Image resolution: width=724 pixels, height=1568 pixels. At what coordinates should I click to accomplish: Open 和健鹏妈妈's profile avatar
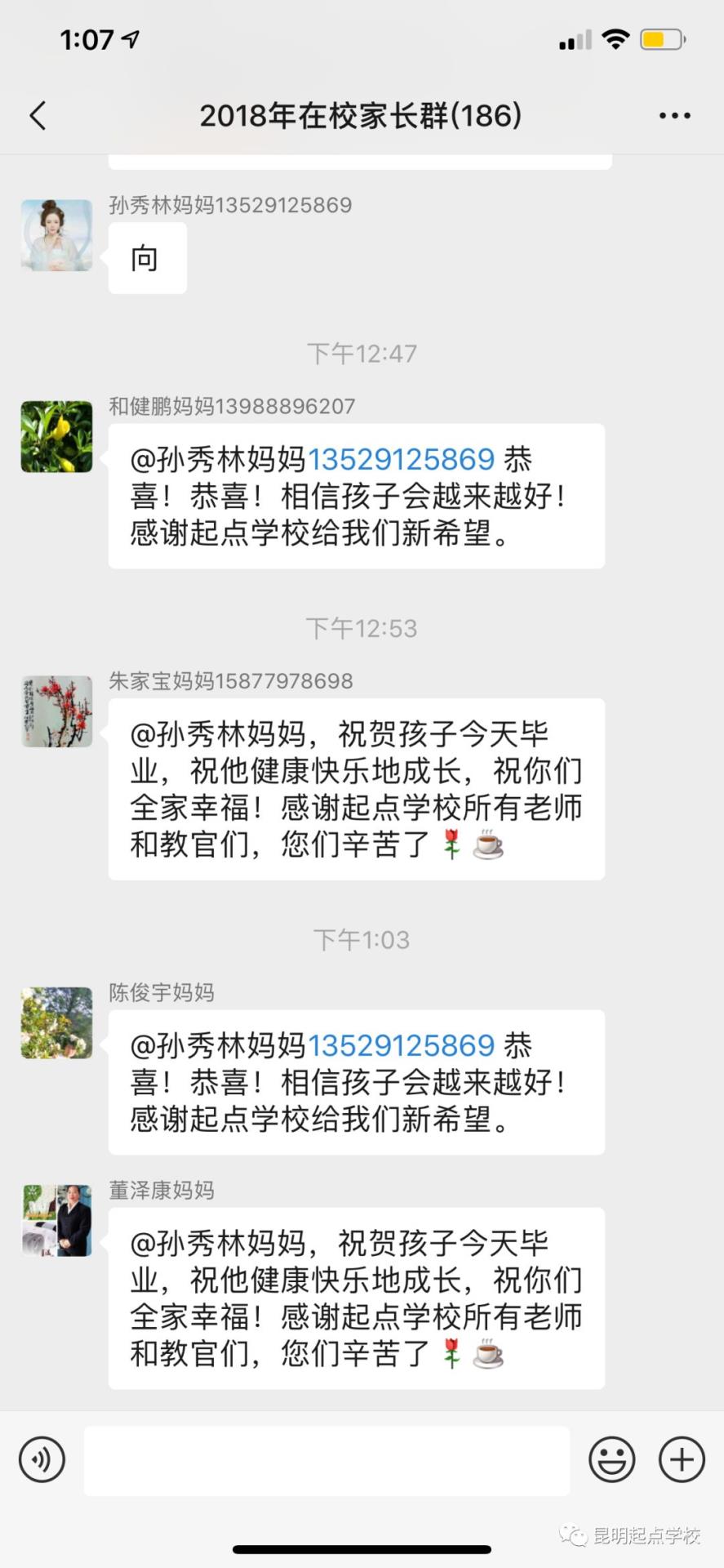[56, 437]
